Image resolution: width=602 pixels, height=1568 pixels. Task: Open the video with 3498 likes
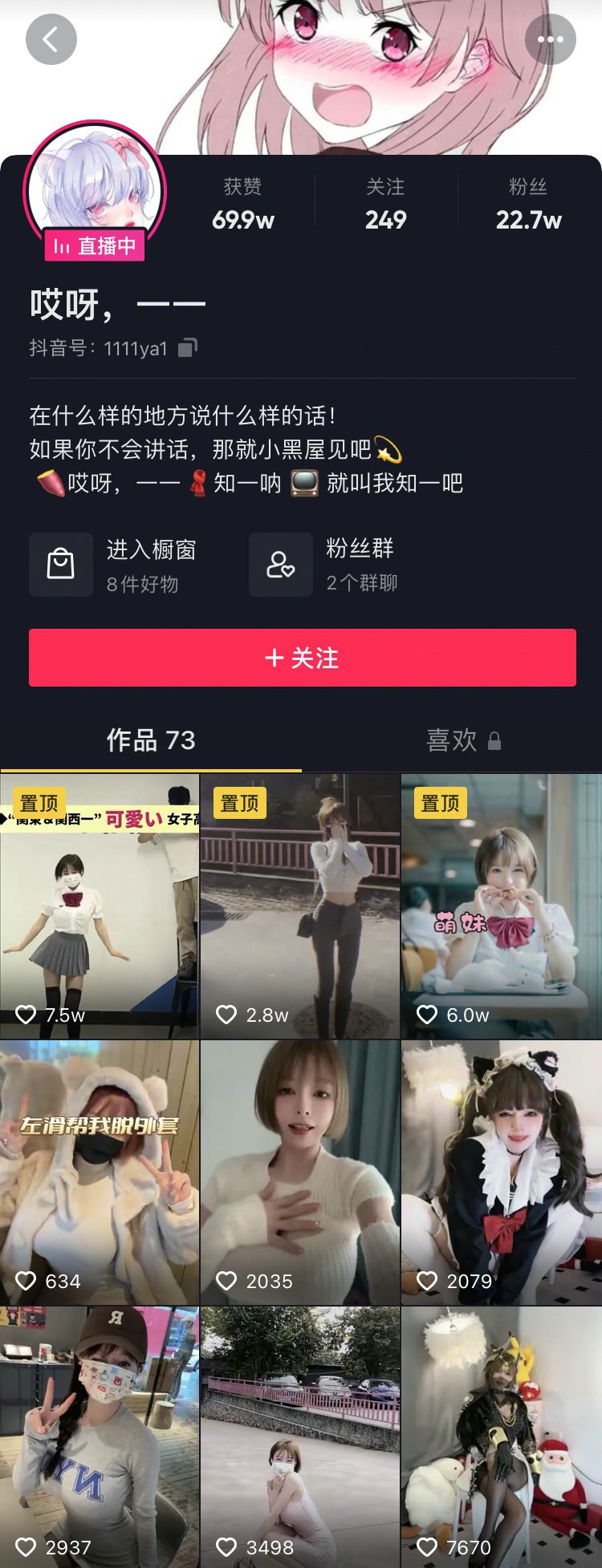click(300, 1436)
